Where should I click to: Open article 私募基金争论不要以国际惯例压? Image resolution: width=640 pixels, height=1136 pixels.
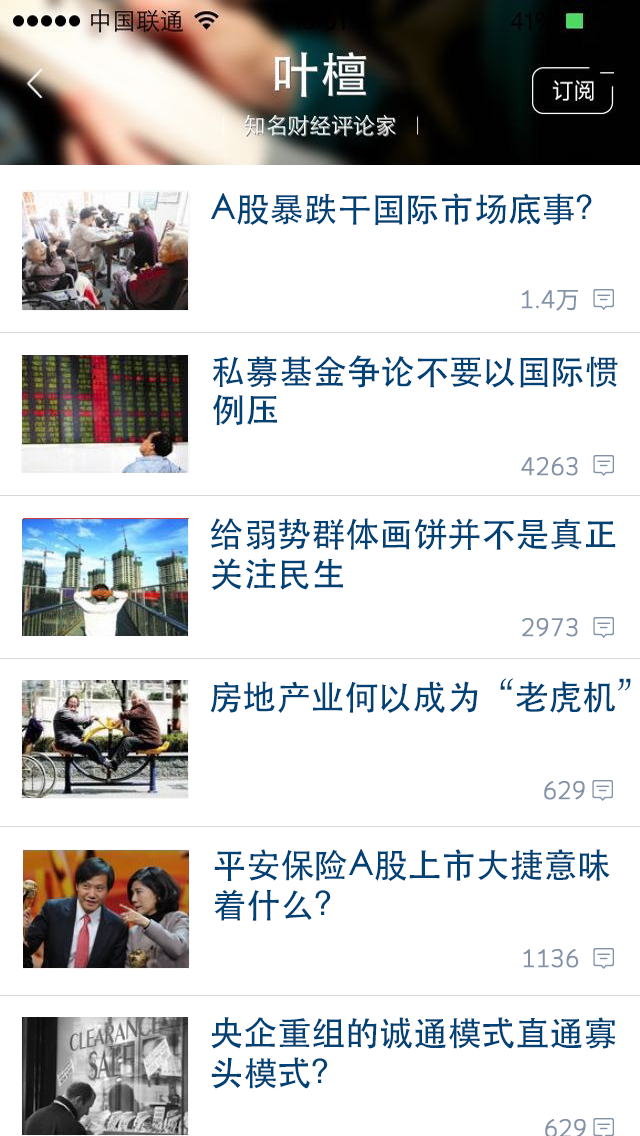415,391
